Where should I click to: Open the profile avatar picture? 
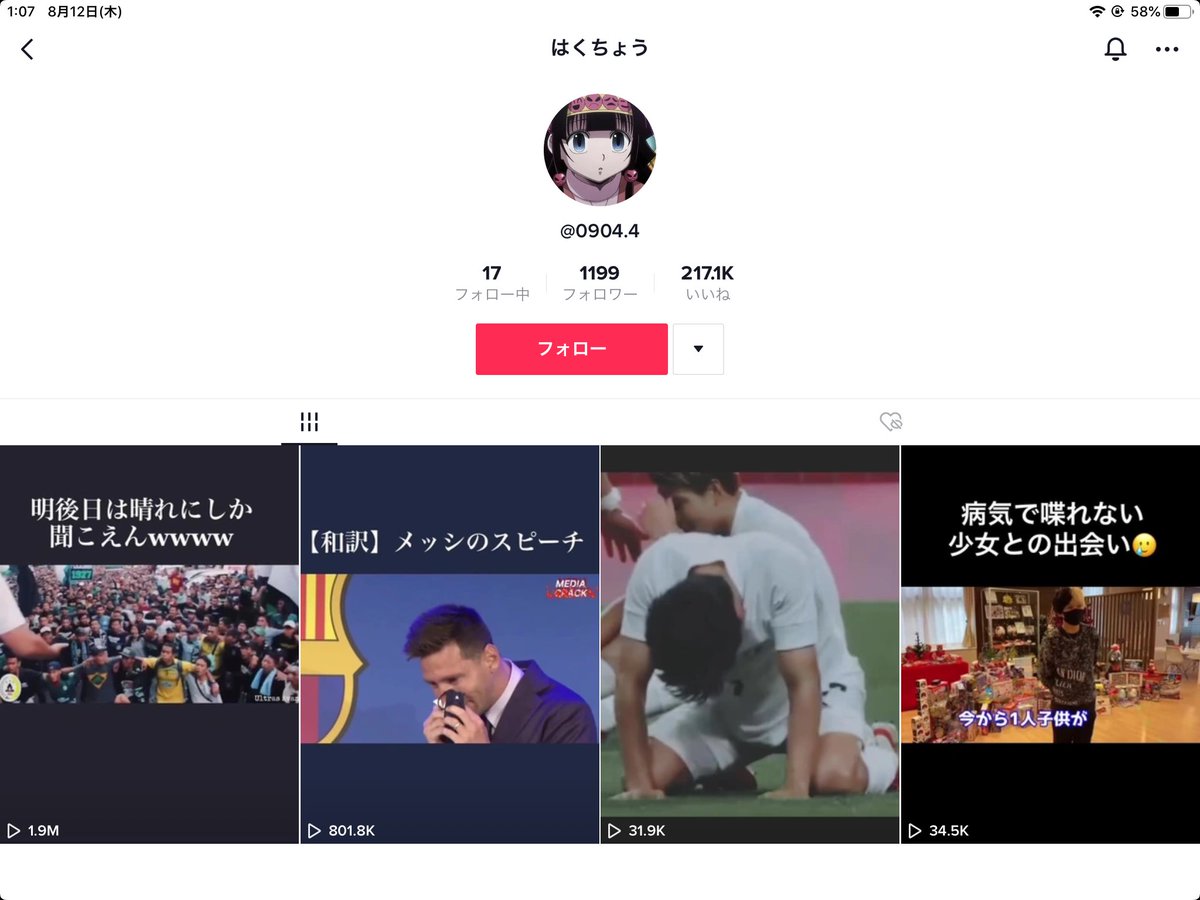pos(599,150)
